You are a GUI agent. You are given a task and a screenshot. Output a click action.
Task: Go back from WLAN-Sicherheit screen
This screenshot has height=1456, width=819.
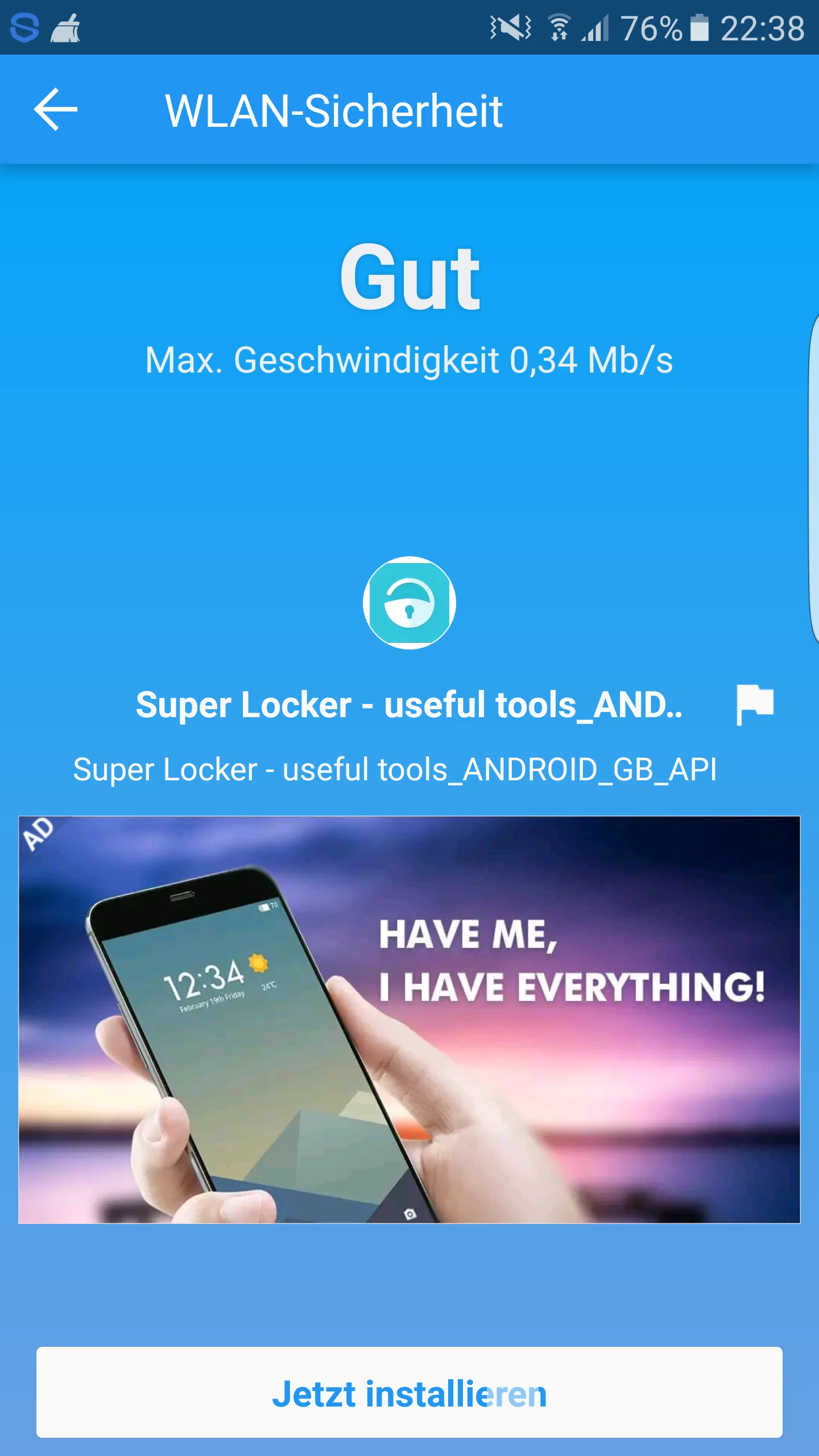[56, 109]
